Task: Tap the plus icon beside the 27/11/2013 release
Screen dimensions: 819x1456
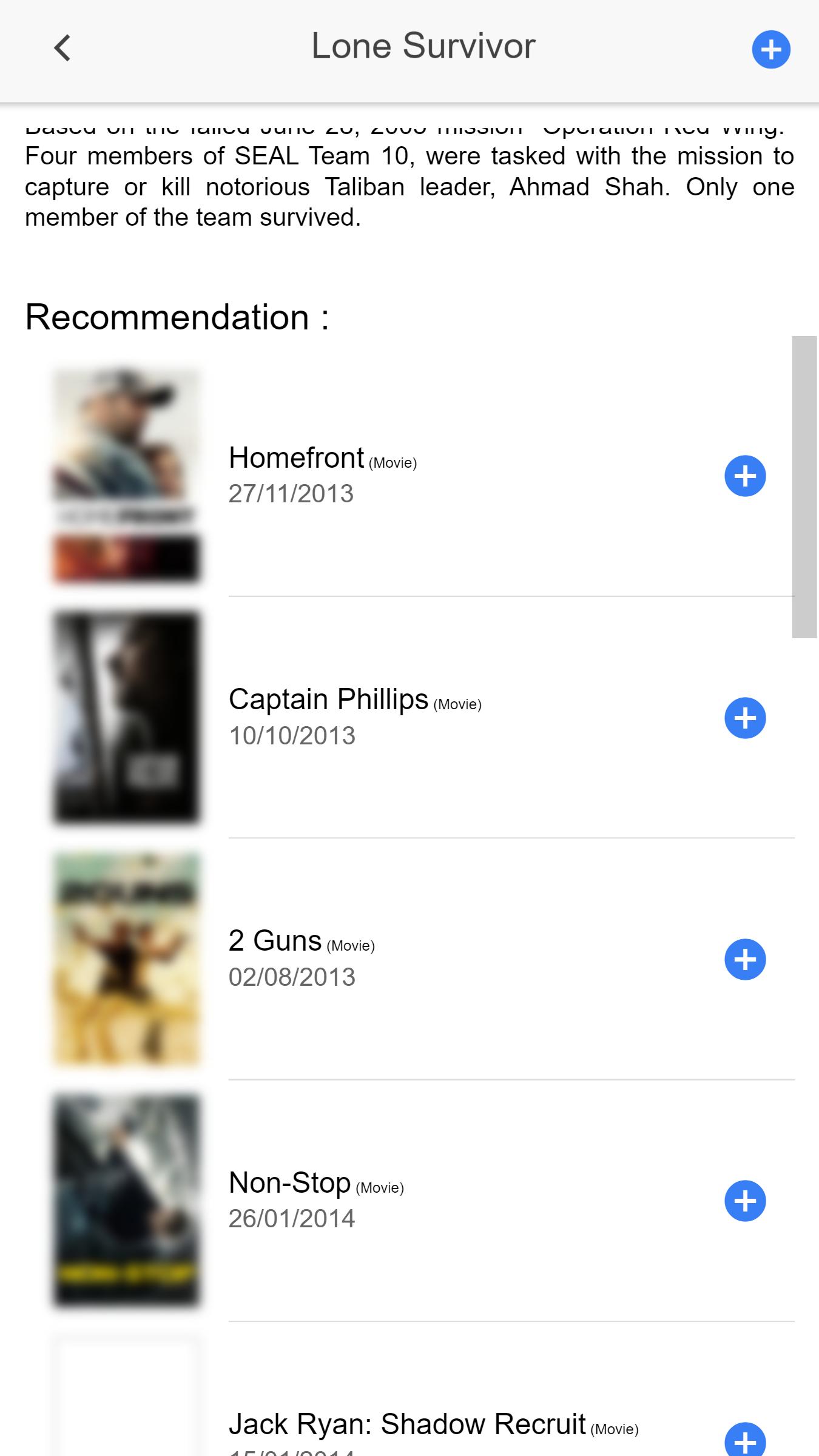Action: (x=745, y=477)
